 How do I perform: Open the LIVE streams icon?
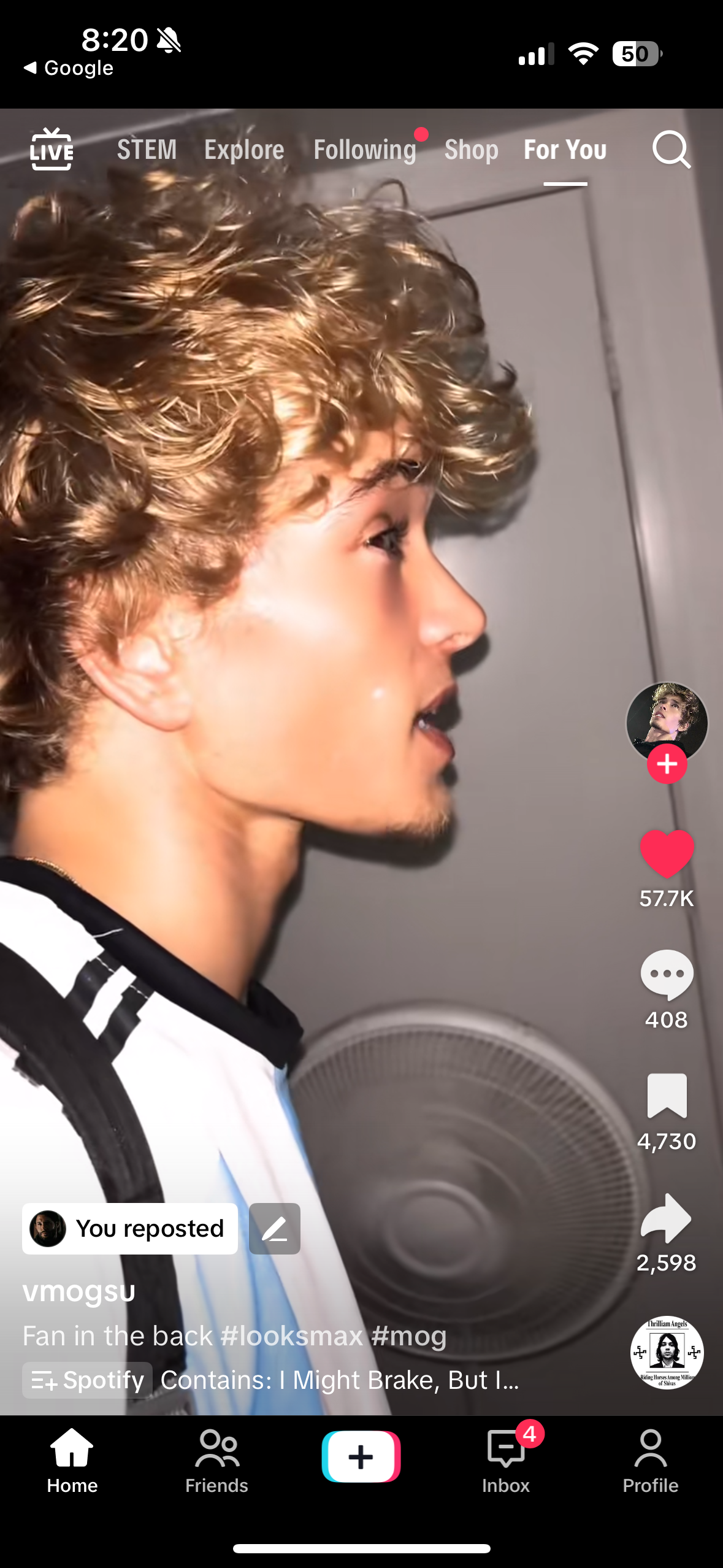(52, 149)
